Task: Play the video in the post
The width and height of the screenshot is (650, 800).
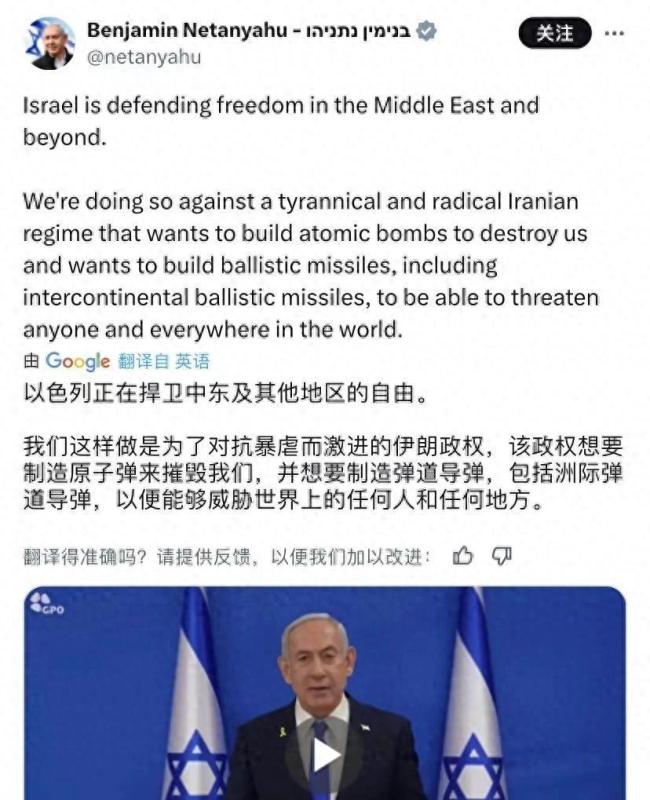Action: (326, 753)
